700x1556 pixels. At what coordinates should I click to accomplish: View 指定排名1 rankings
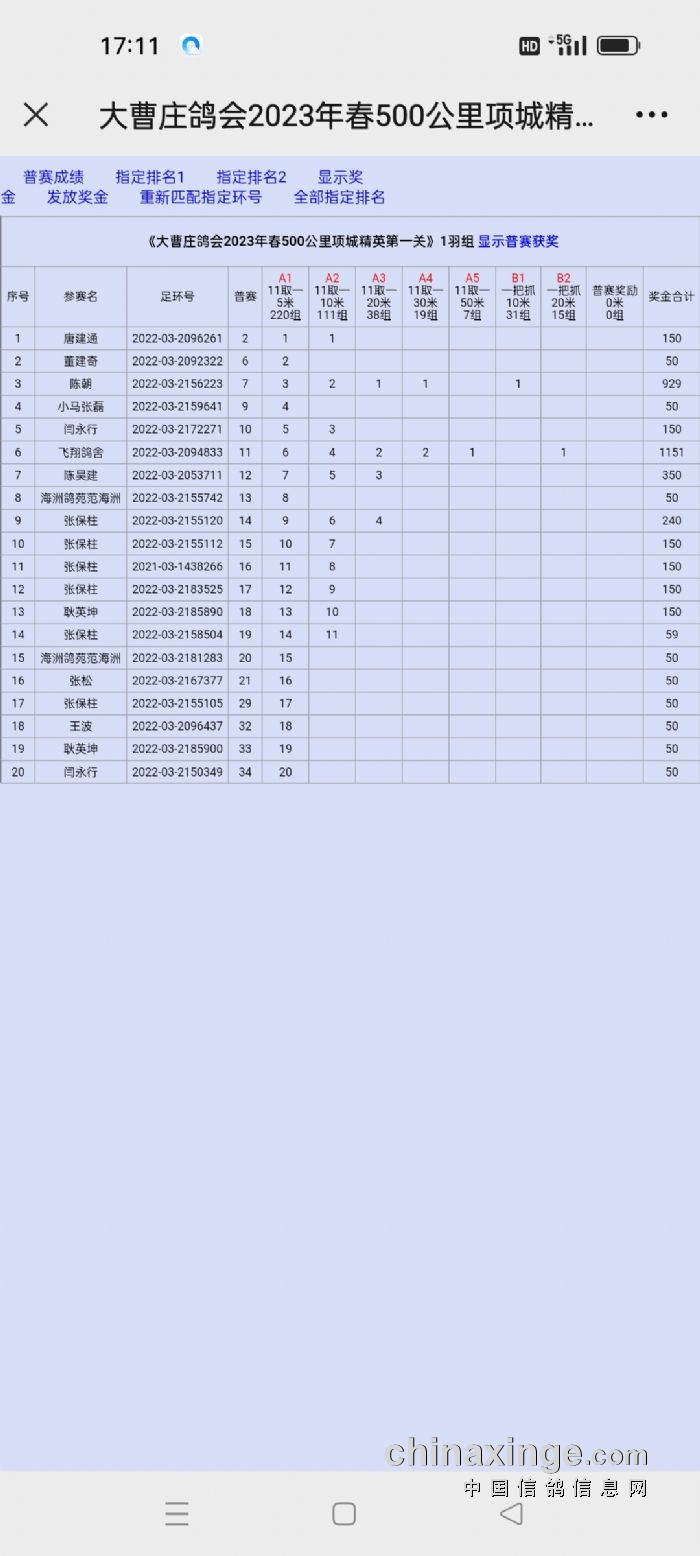150,177
